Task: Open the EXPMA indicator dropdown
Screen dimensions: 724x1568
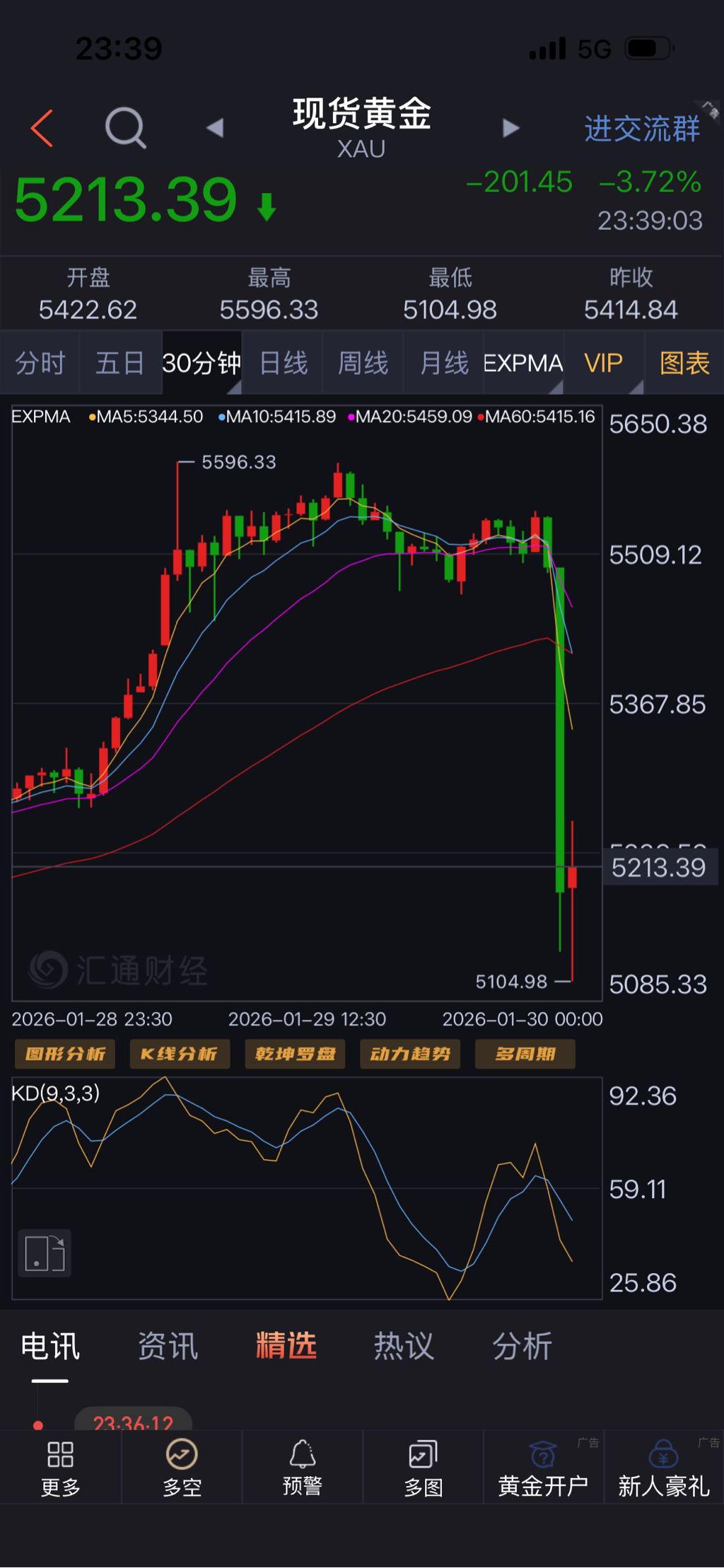Action: [523, 363]
